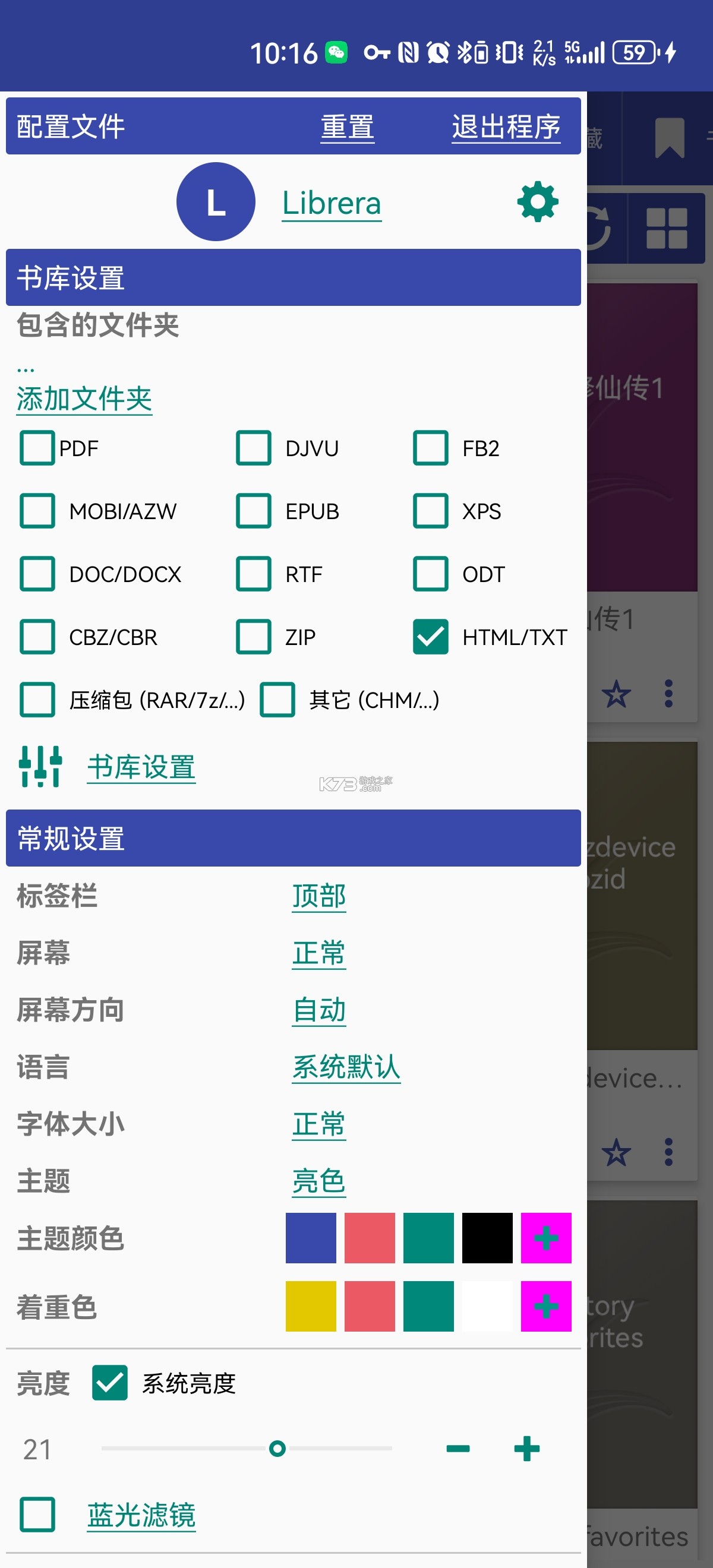Click 重置 to reset settings
The width and height of the screenshot is (713, 1568).
coord(347,126)
